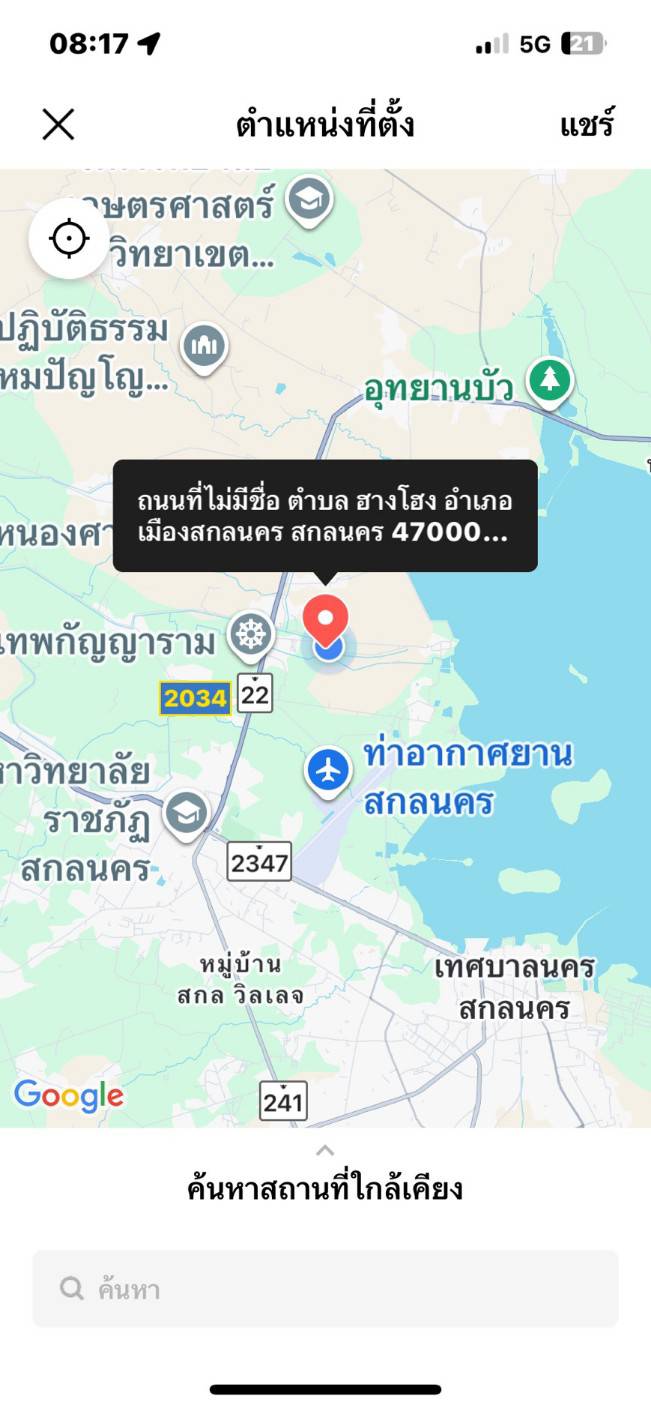Tap the เทพกัญญาราม temple marker
This screenshot has height=1411, width=651.
(x=250, y=635)
